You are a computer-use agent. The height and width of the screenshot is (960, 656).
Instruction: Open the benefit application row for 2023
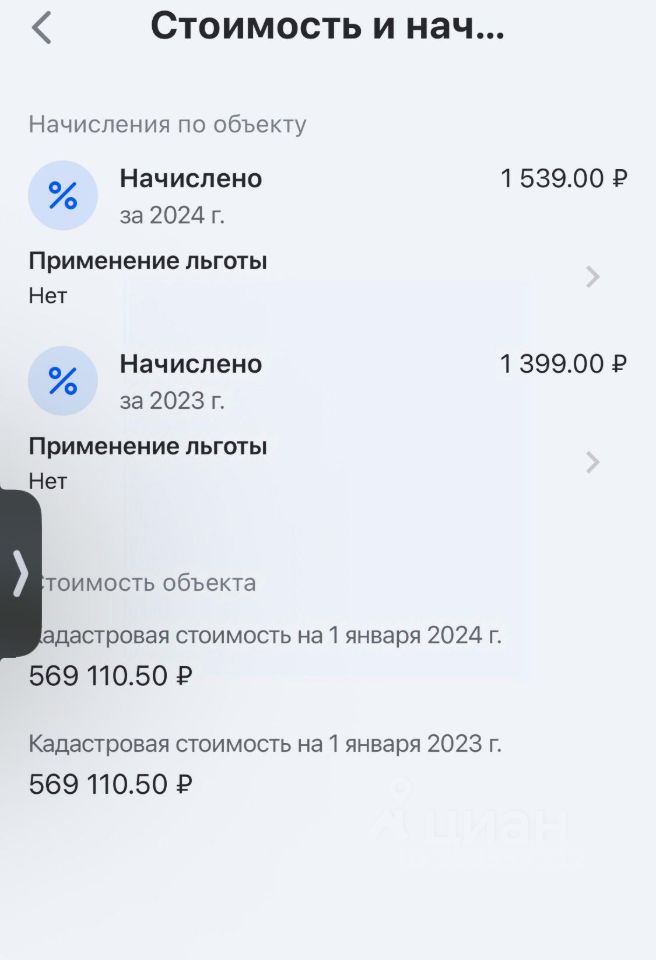pyautogui.click(x=592, y=462)
